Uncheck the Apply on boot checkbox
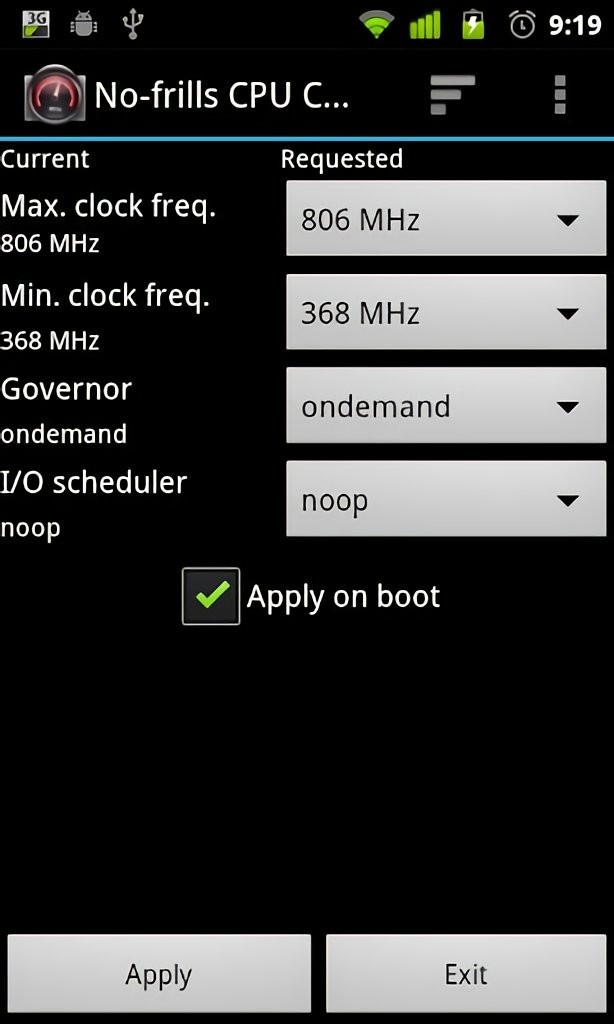Image resolution: width=614 pixels, height=1024 pixels. (x=211, y=597)
